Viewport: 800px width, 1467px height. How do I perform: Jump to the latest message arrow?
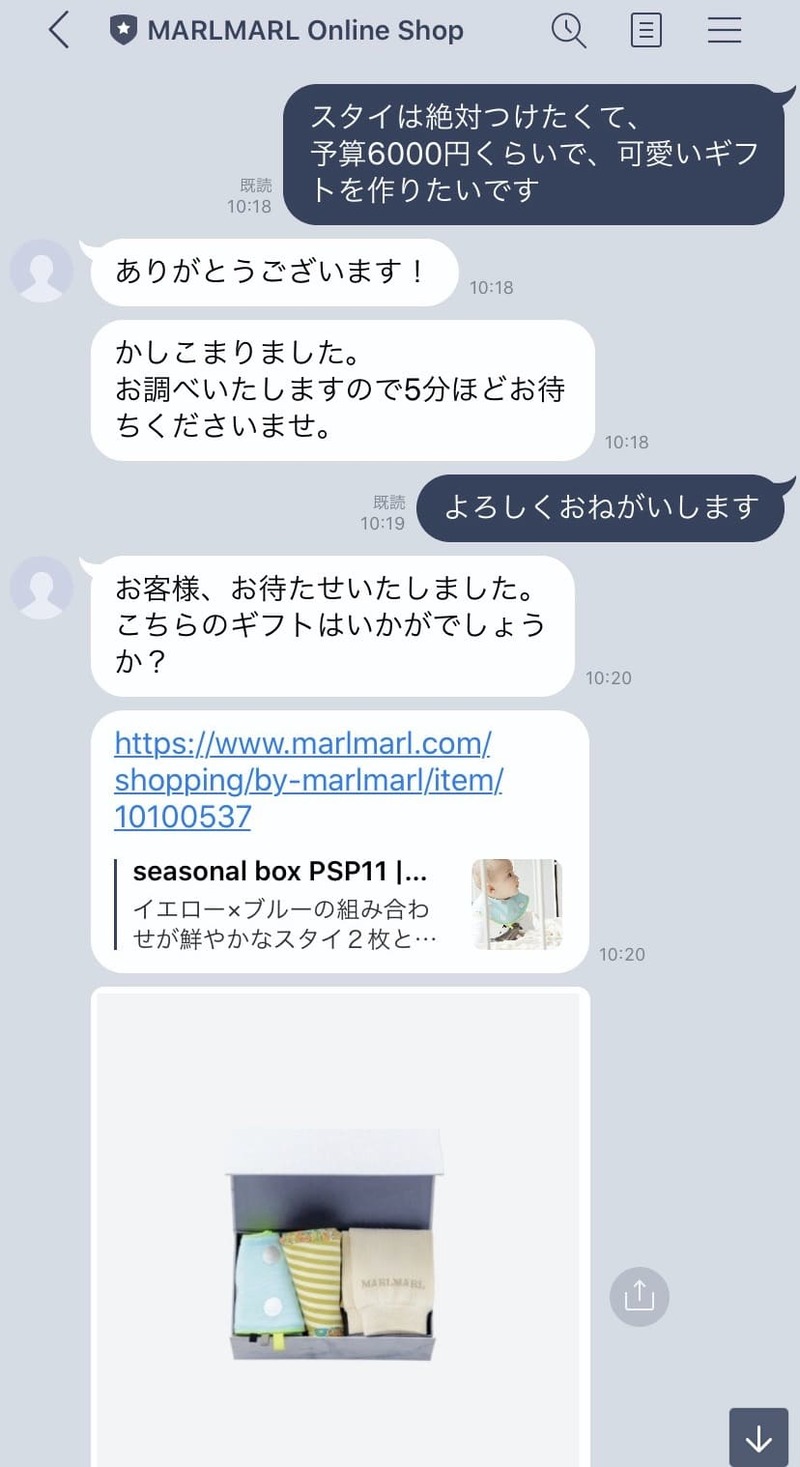point(759,1439)
